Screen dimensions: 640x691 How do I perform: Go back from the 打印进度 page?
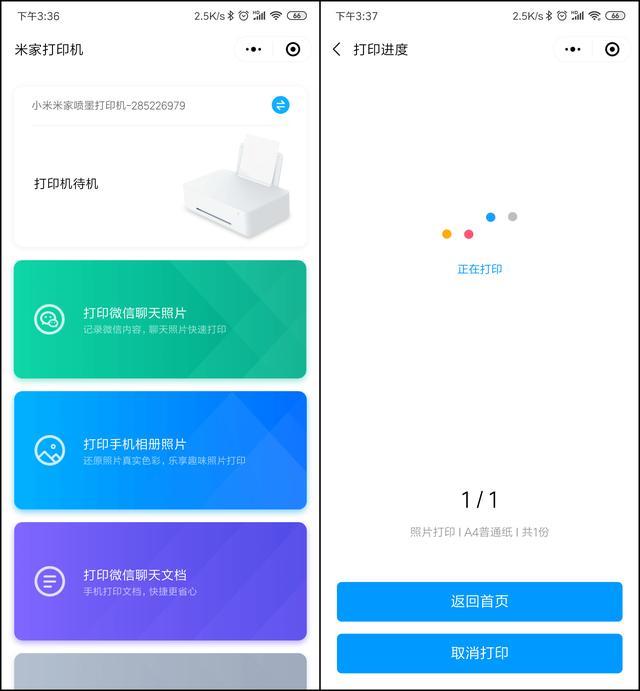tap(337, 49)
